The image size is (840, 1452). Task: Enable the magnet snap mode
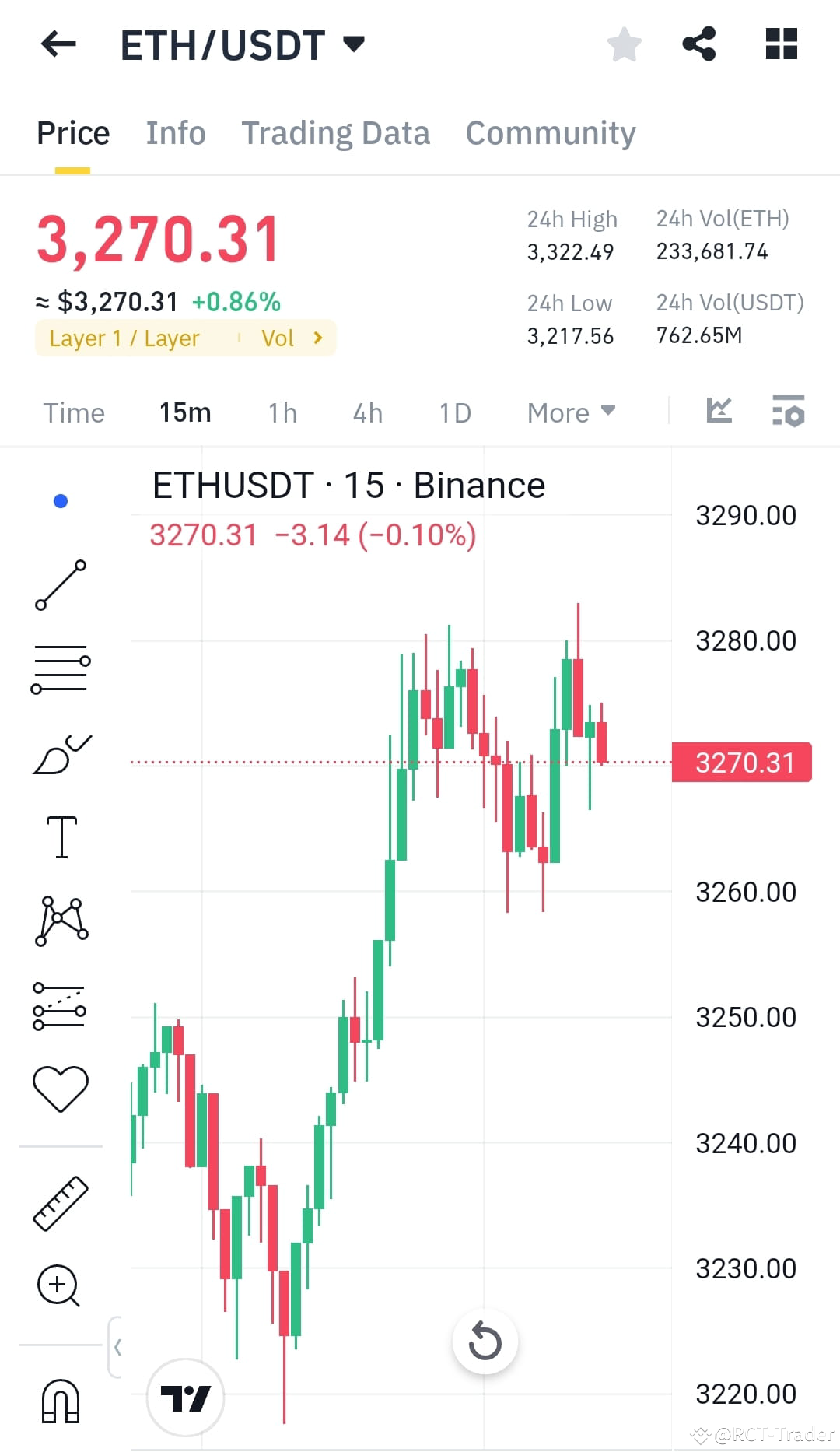pos(61,1401)
